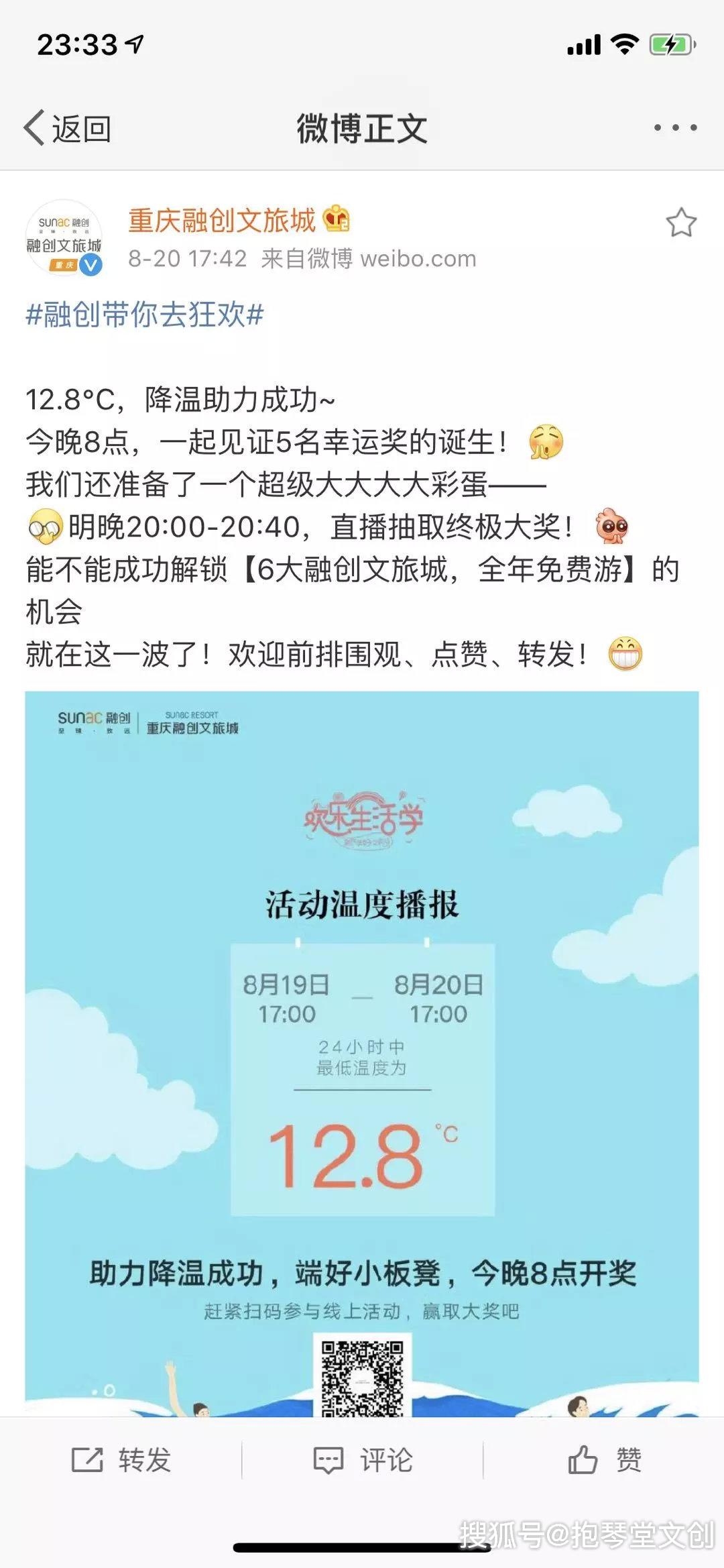724x1568 pixels.
Task: Like the post with 赞
Action: click(x=605, y=1459)
